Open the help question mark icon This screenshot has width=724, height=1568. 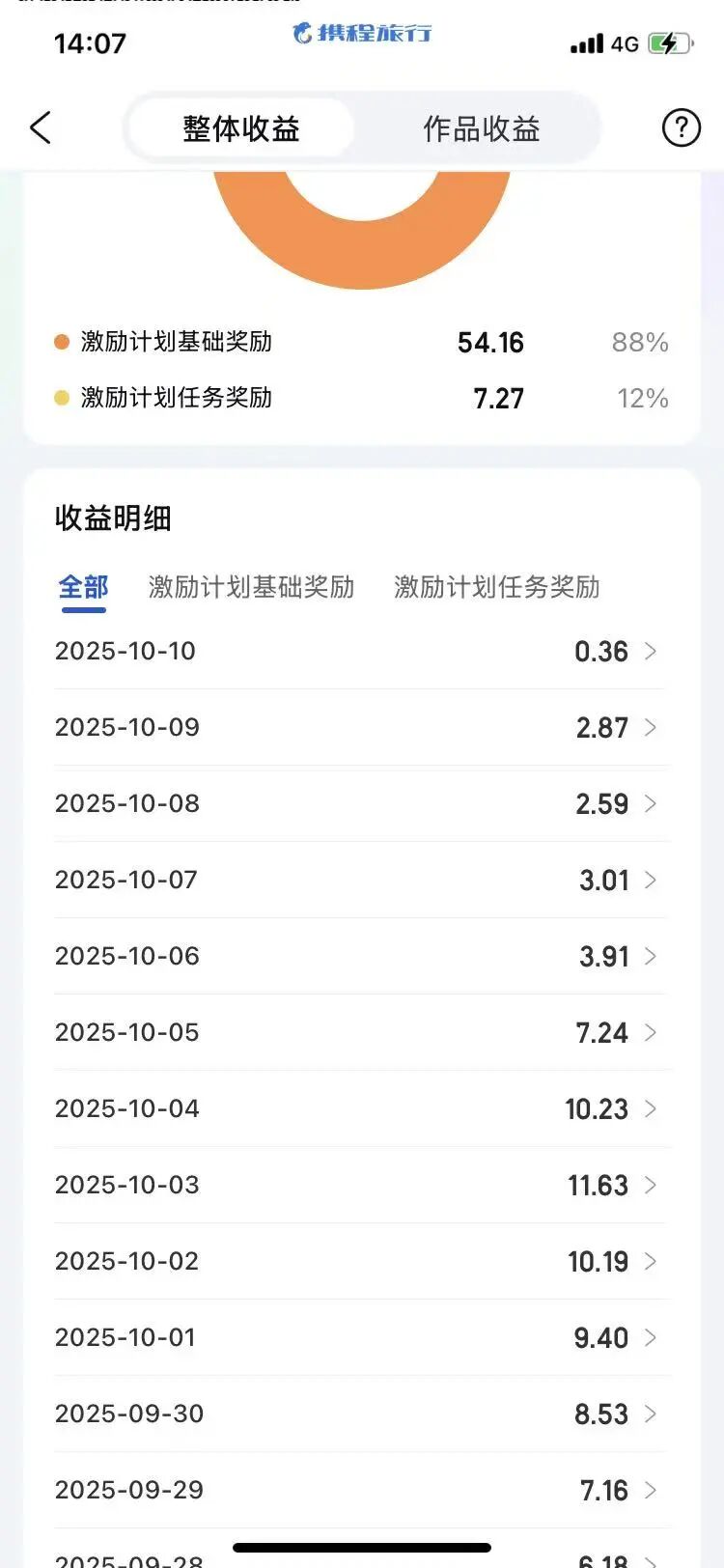(681, 127)
